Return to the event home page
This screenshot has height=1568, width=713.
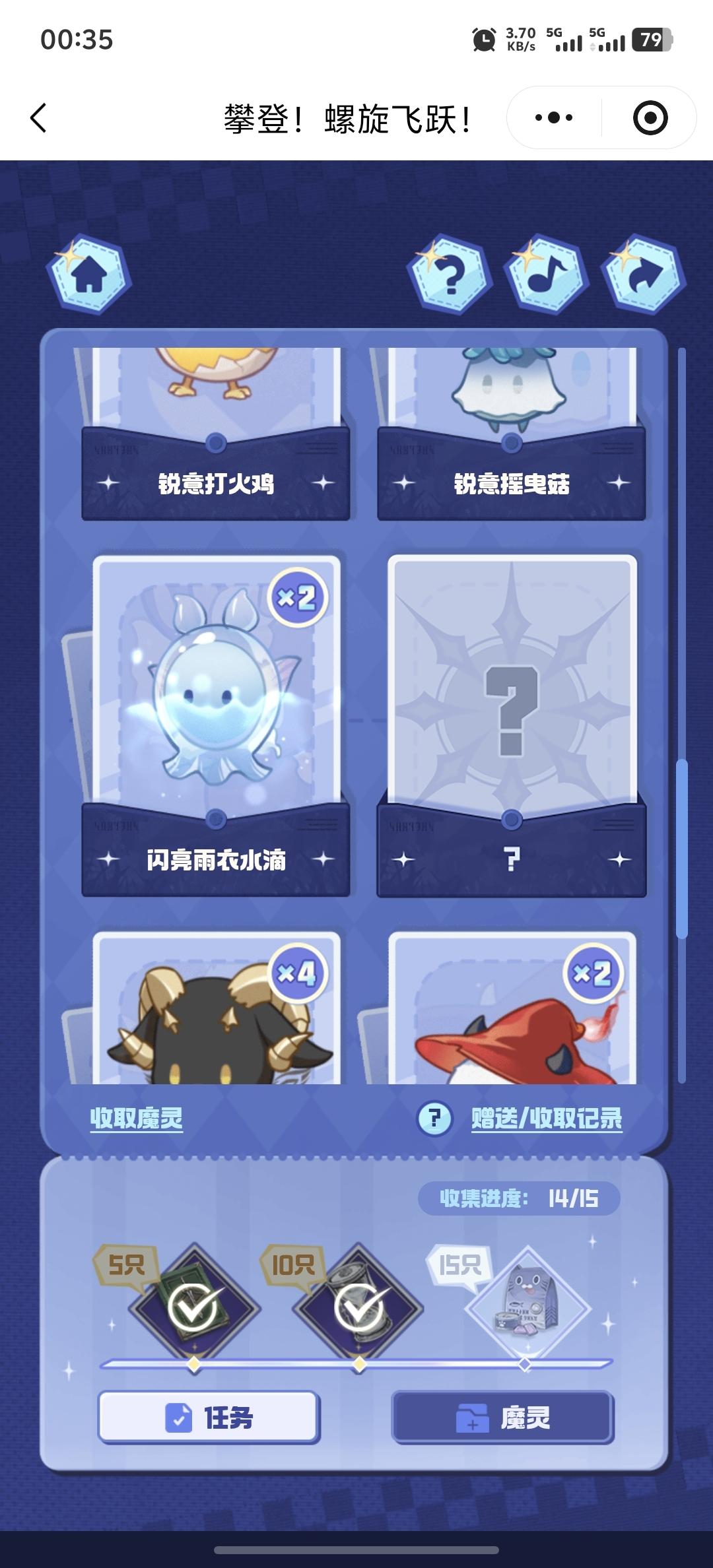(88, 273)
